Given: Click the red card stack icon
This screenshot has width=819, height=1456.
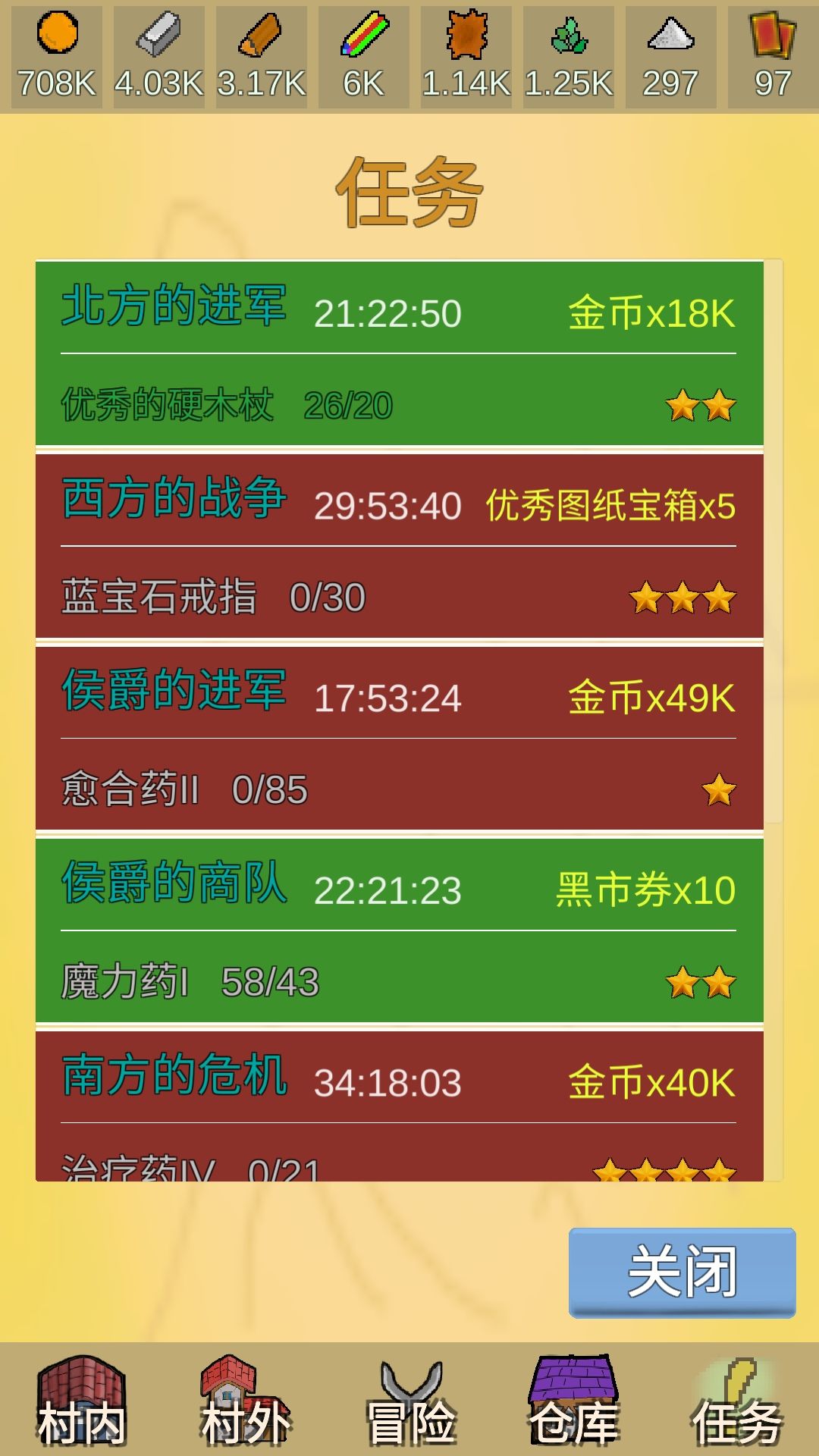Looking at the screenshot, I should 772,36.
